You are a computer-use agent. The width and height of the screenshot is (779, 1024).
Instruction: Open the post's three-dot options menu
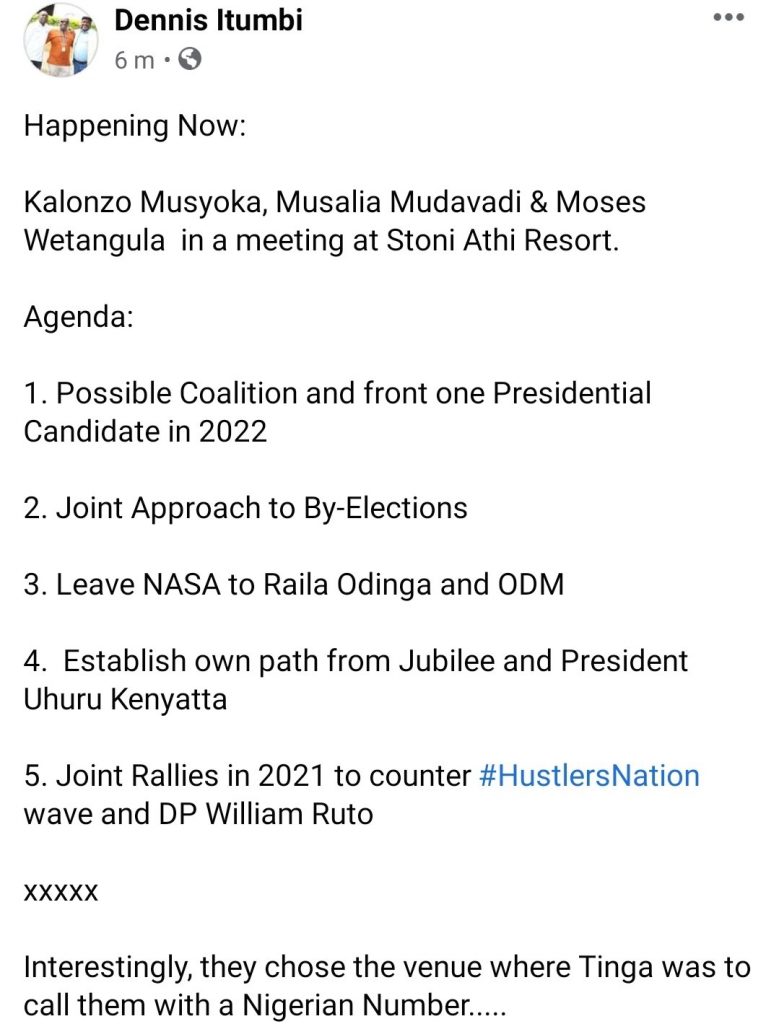click(x=729, y=18)
